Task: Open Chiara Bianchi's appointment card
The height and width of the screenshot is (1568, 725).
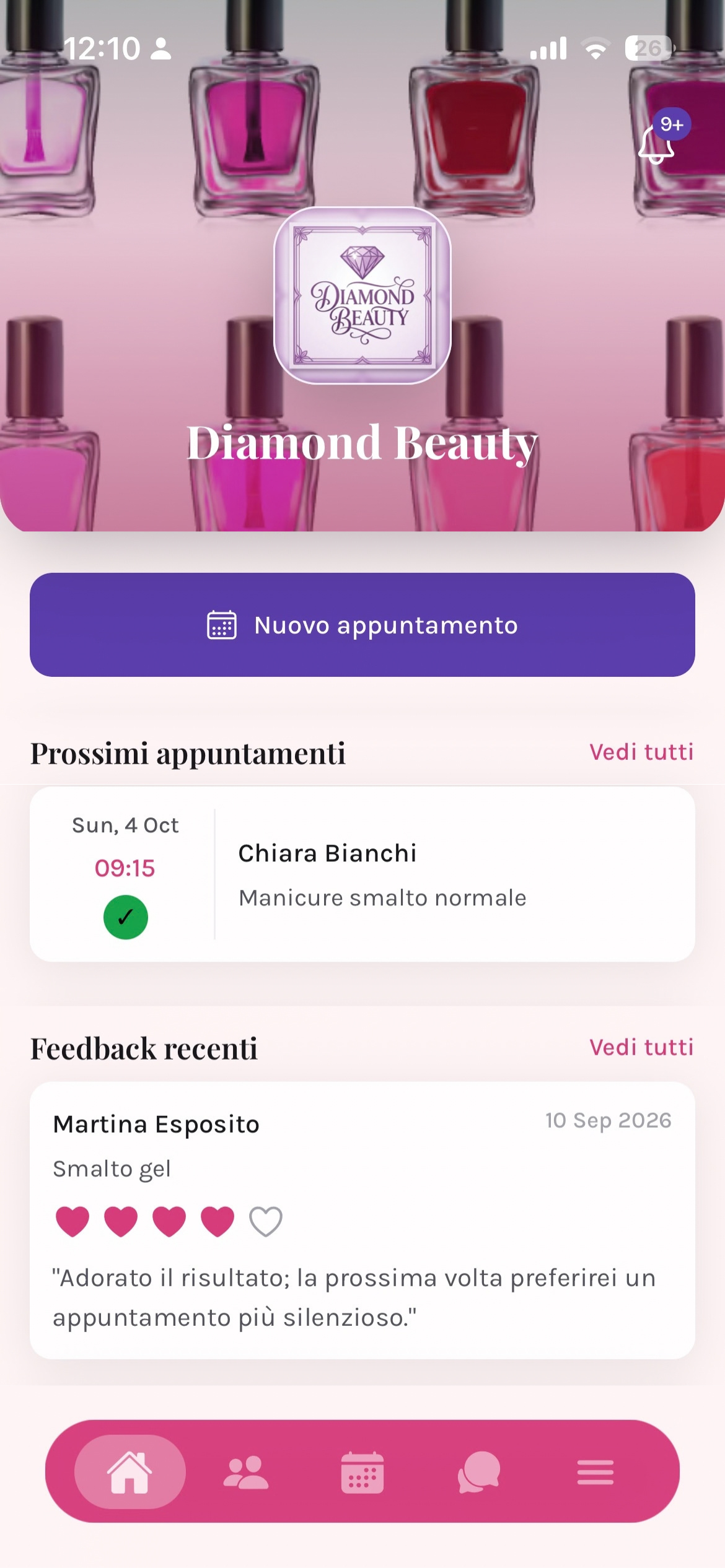Action: 362,874
